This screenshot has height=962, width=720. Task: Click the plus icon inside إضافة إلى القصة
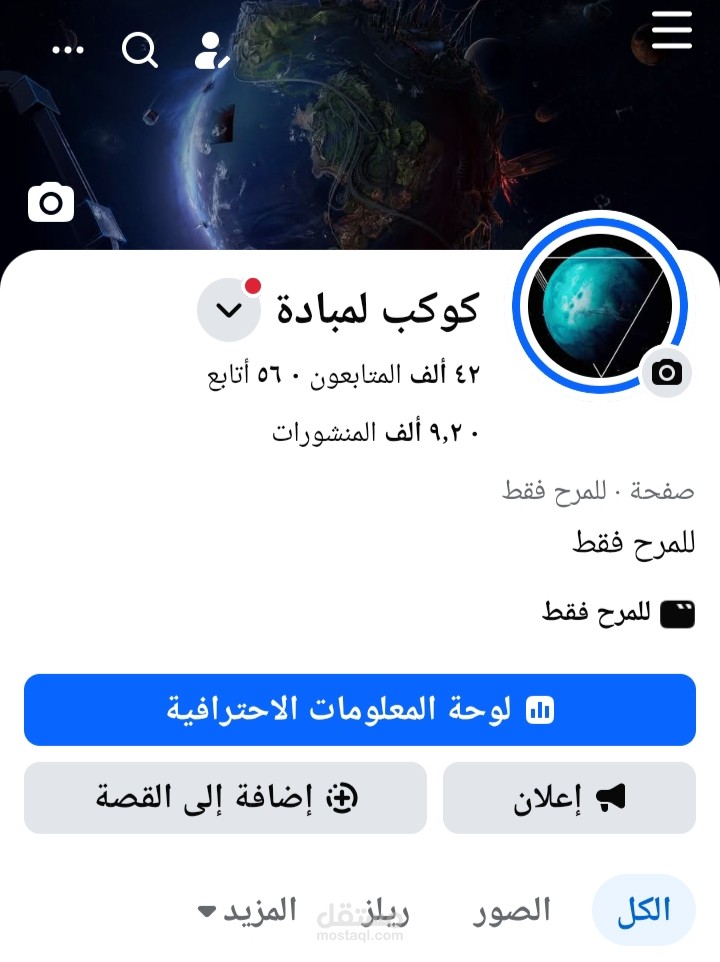point(345,798)
